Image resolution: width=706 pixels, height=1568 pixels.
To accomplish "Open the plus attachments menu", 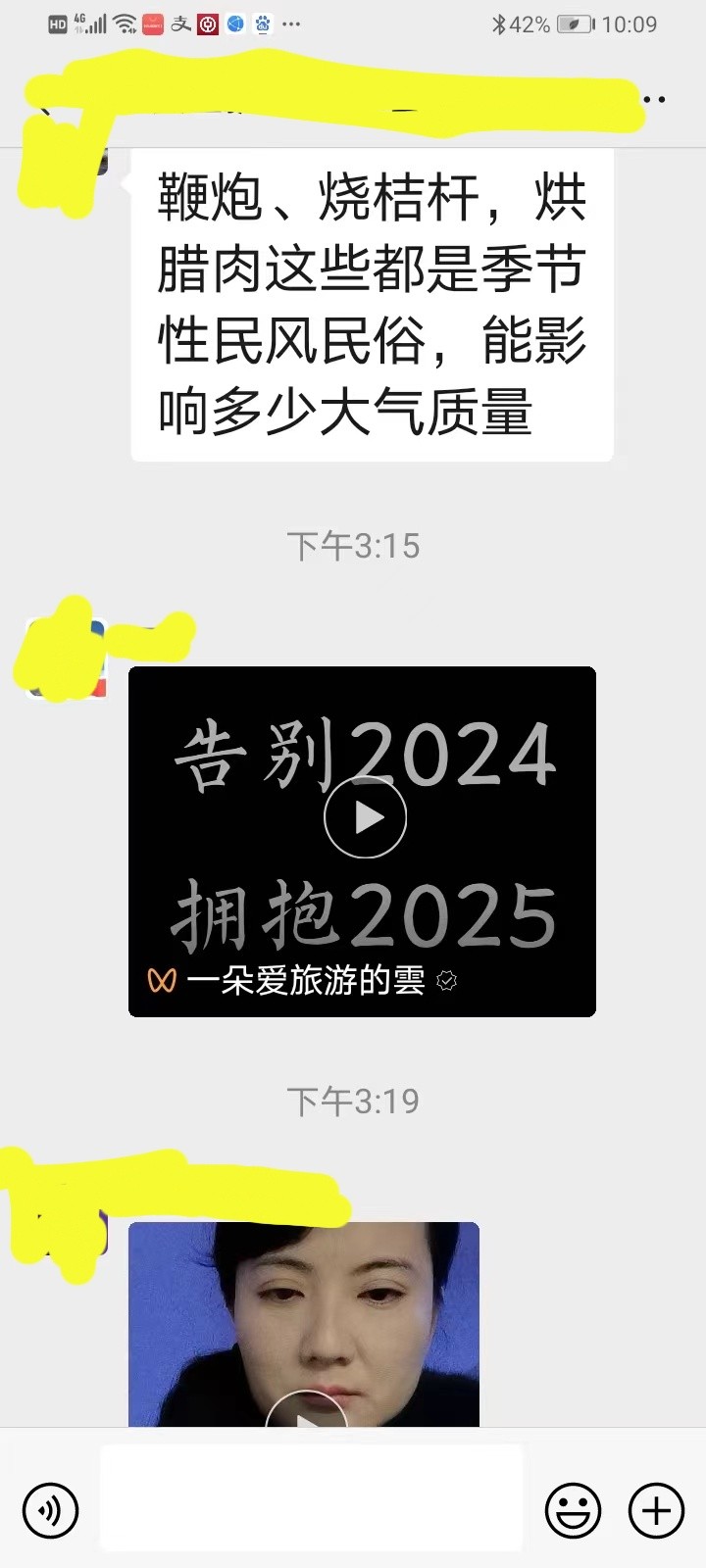I will [656, 1510].
